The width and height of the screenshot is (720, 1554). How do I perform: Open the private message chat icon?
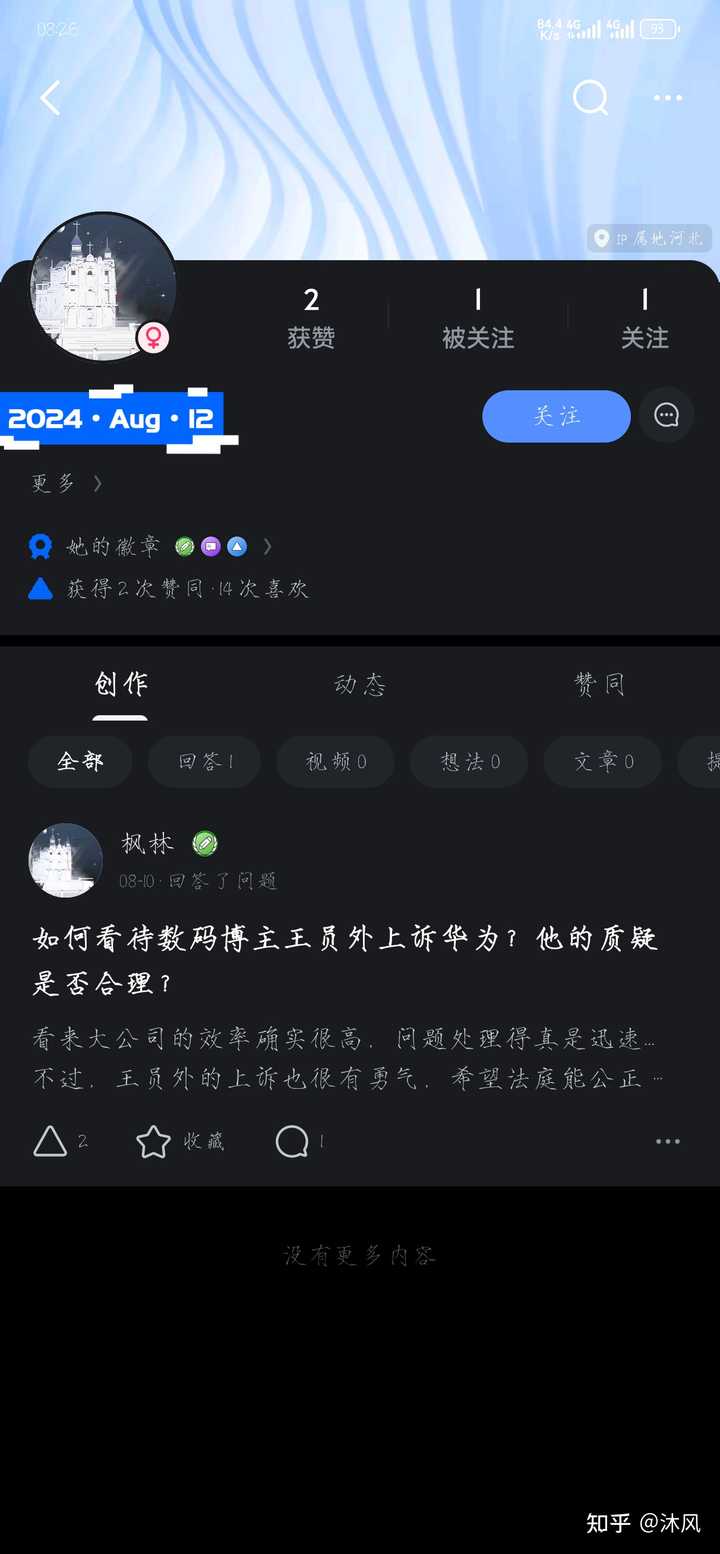point(666,416)
